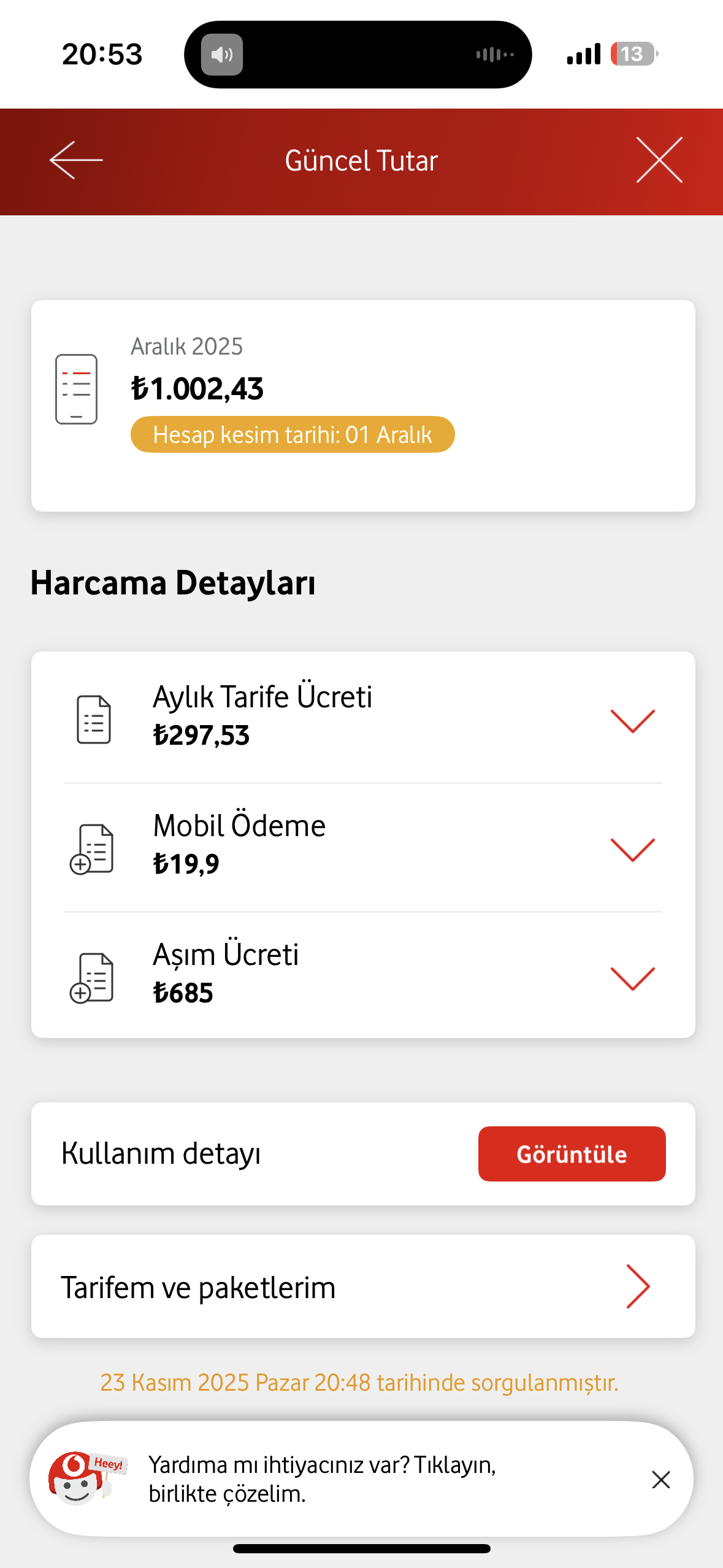The width and height of the screenshot is (723, 1568).
Task: Tap the Görüntüle button
Action: (572, 1154)
